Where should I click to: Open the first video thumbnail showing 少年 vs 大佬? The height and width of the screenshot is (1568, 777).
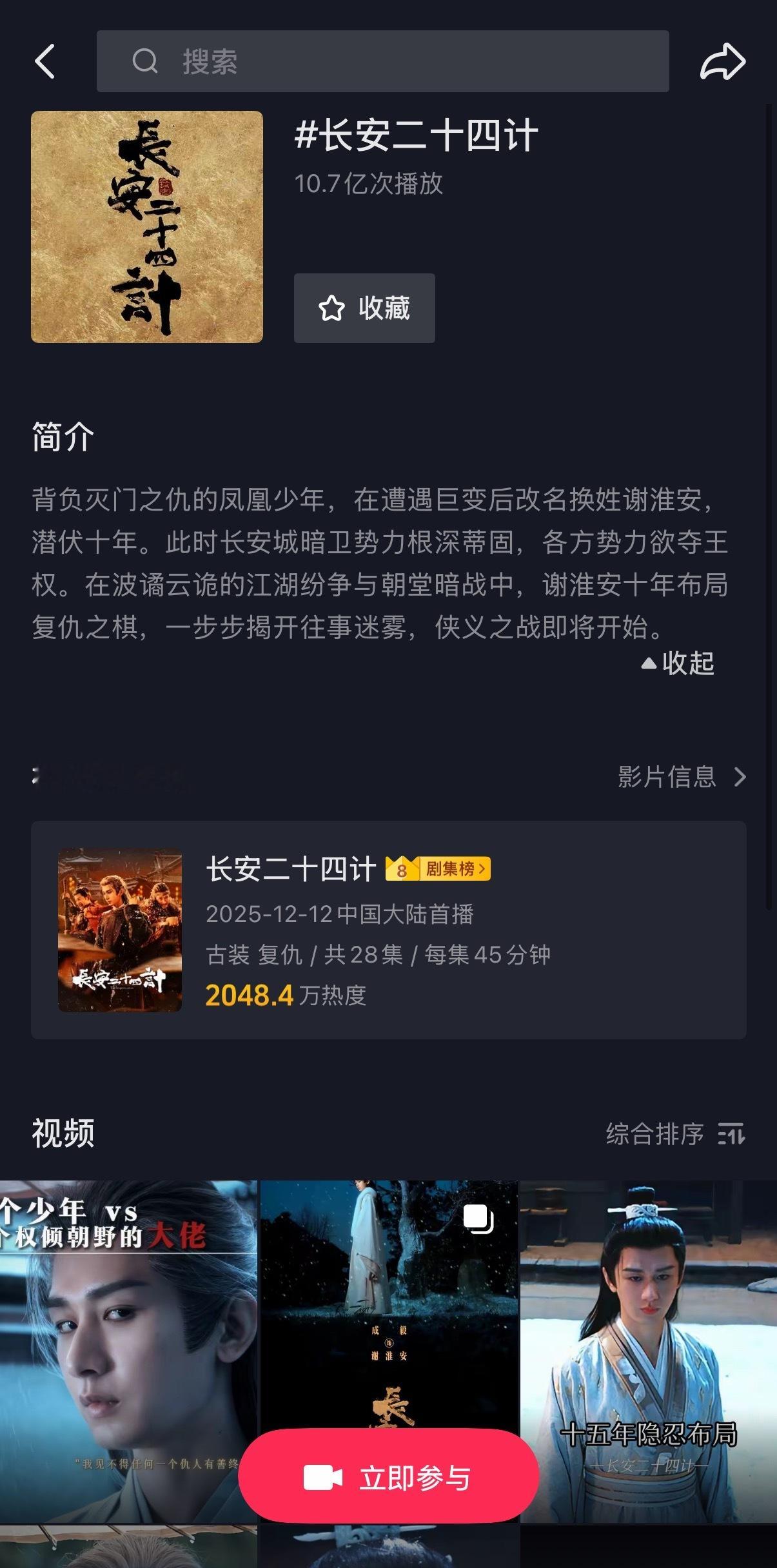123,1322
